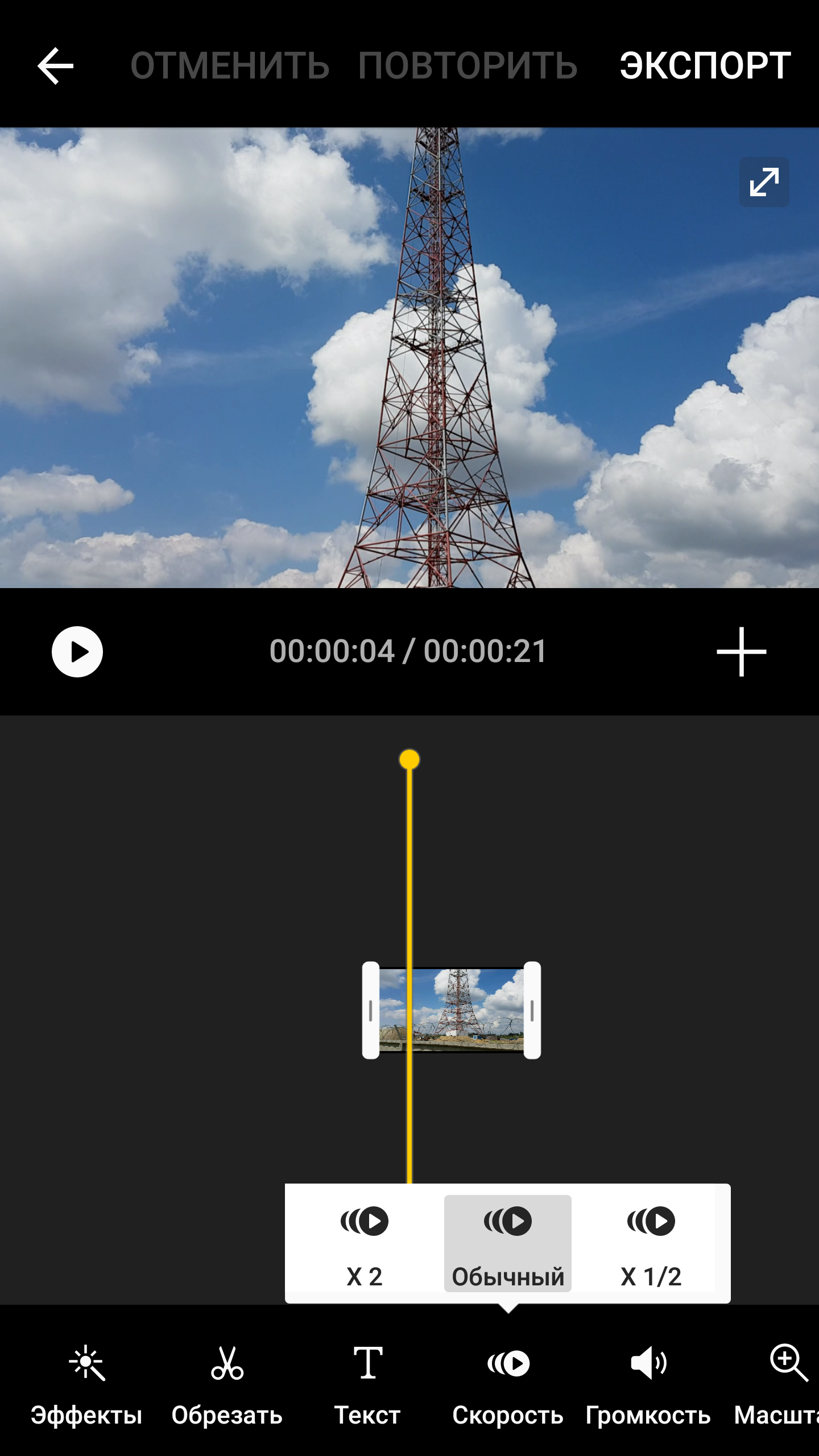
Task: Expand the video preview to fullscreen
Action: coord(764,182)
